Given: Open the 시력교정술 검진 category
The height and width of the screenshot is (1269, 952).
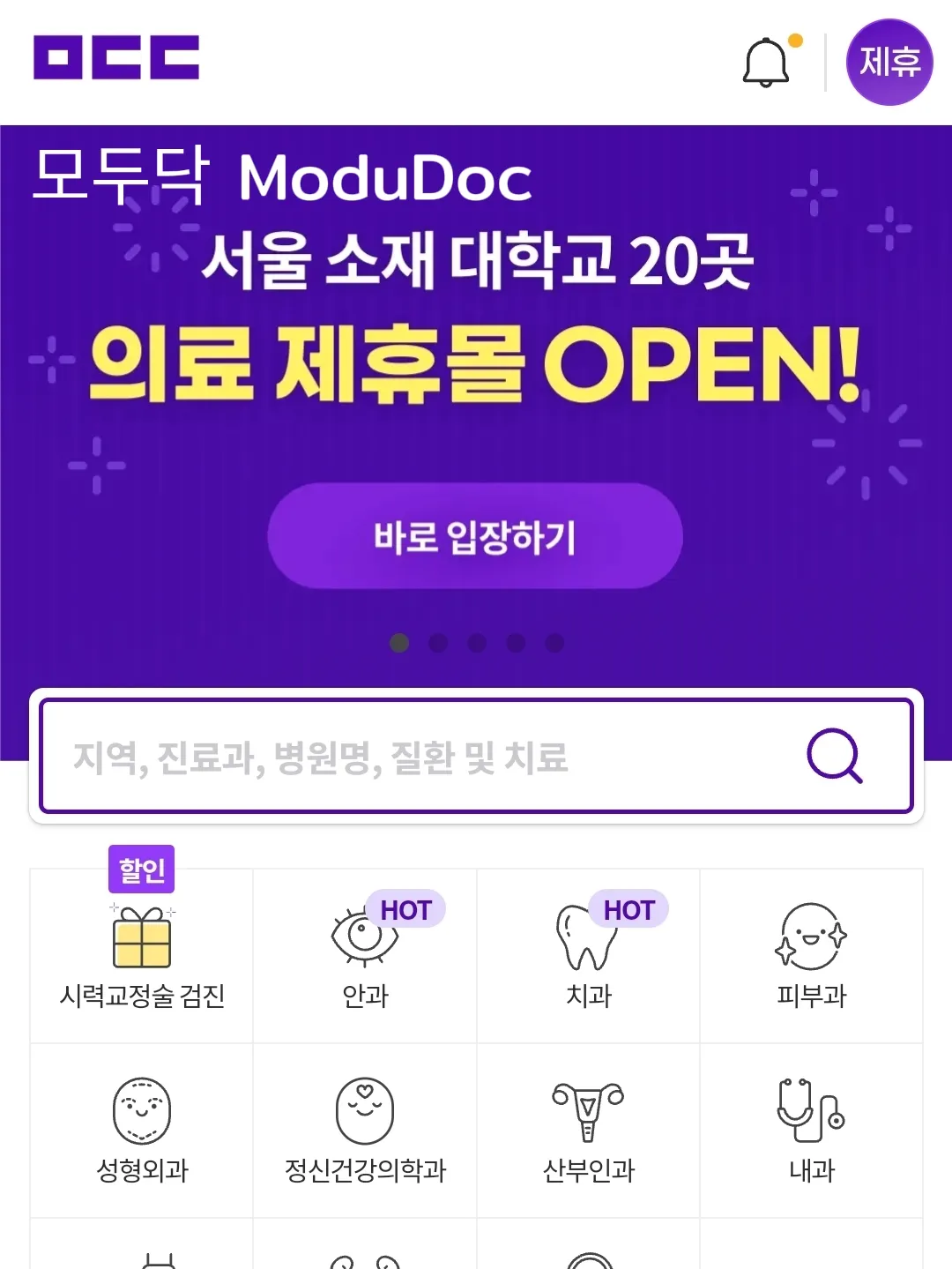Looking at the screenshot, I should pos(142,956).
